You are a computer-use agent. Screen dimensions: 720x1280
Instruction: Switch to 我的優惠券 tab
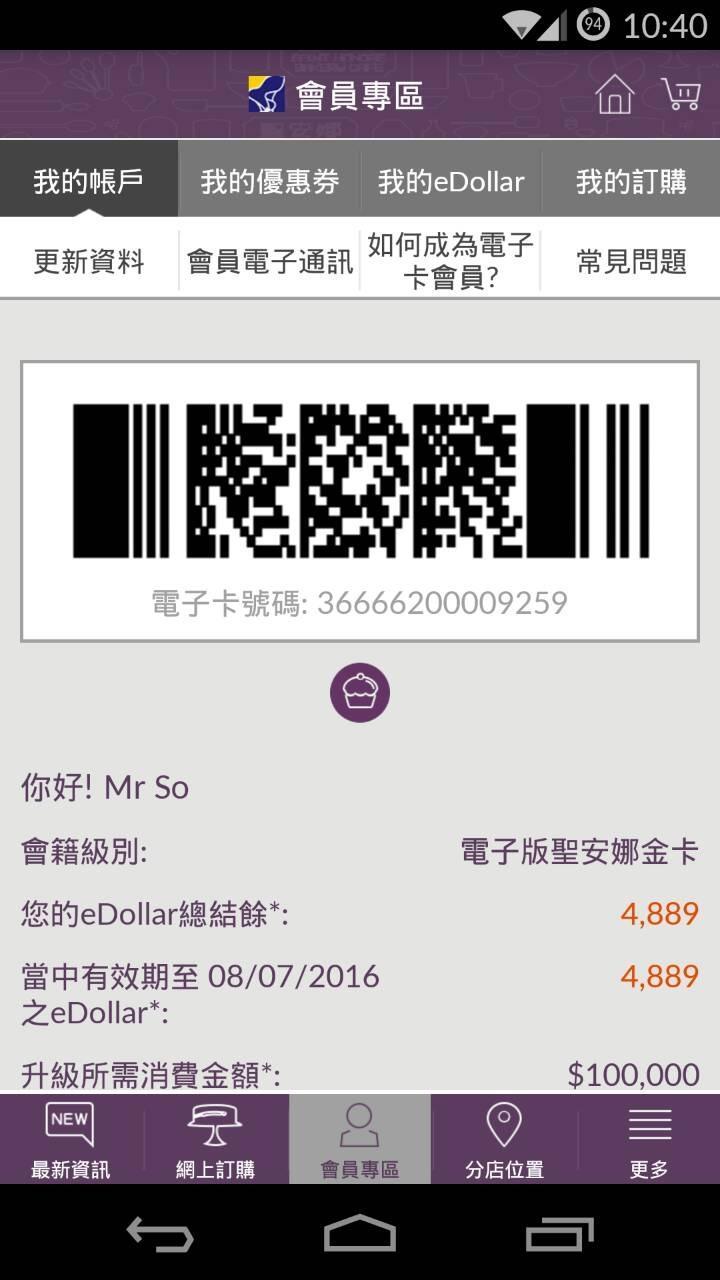pos(269,181)
